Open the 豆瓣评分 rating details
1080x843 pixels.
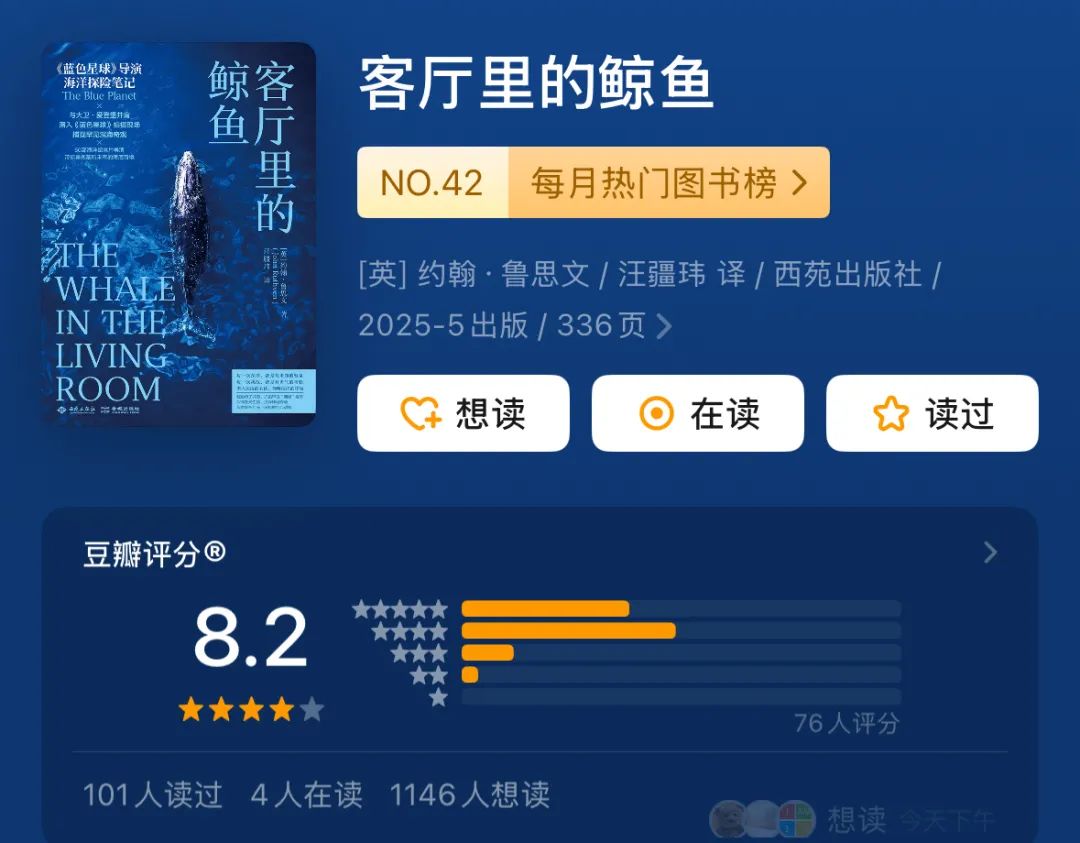[x=989, y=553]
